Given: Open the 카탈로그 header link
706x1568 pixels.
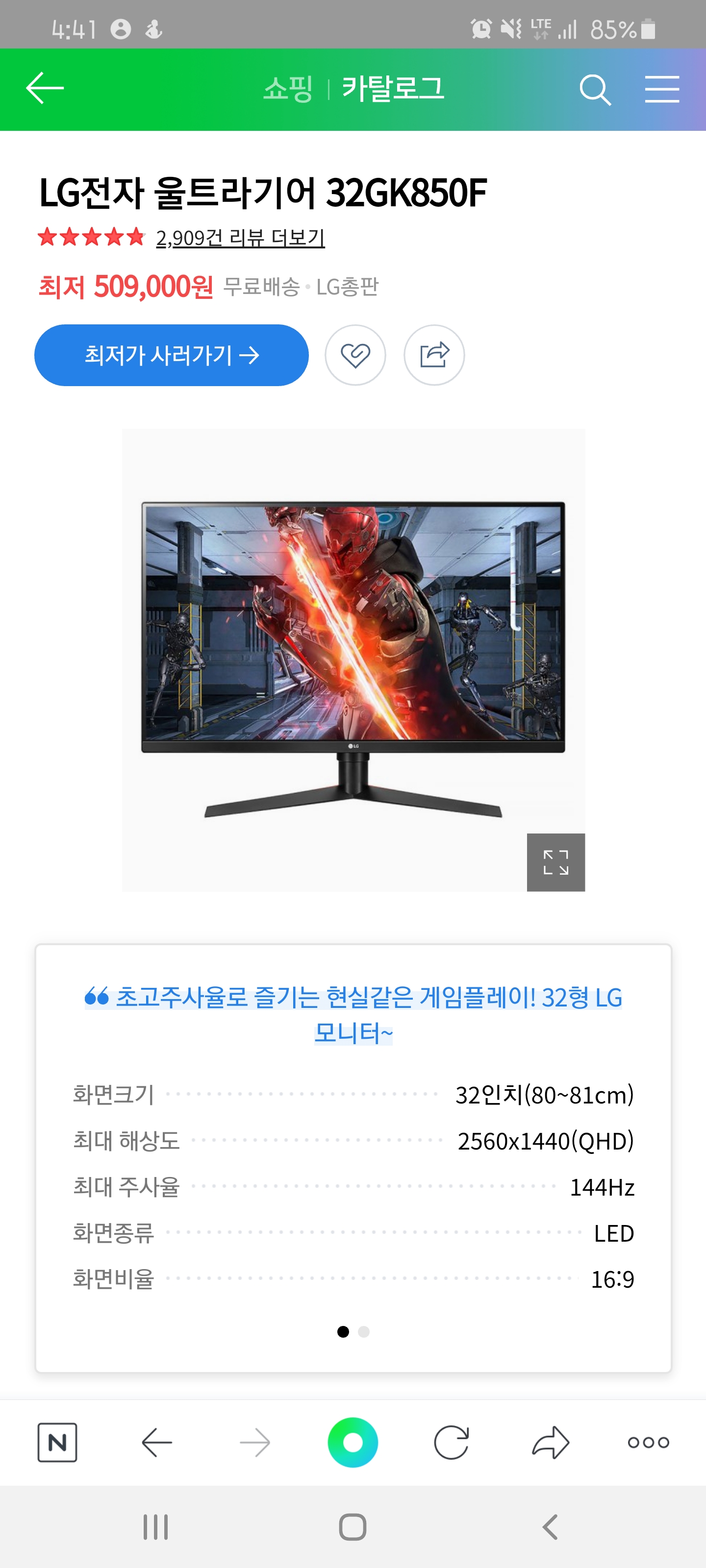Looking at the screenshot, I should (393, 89).
